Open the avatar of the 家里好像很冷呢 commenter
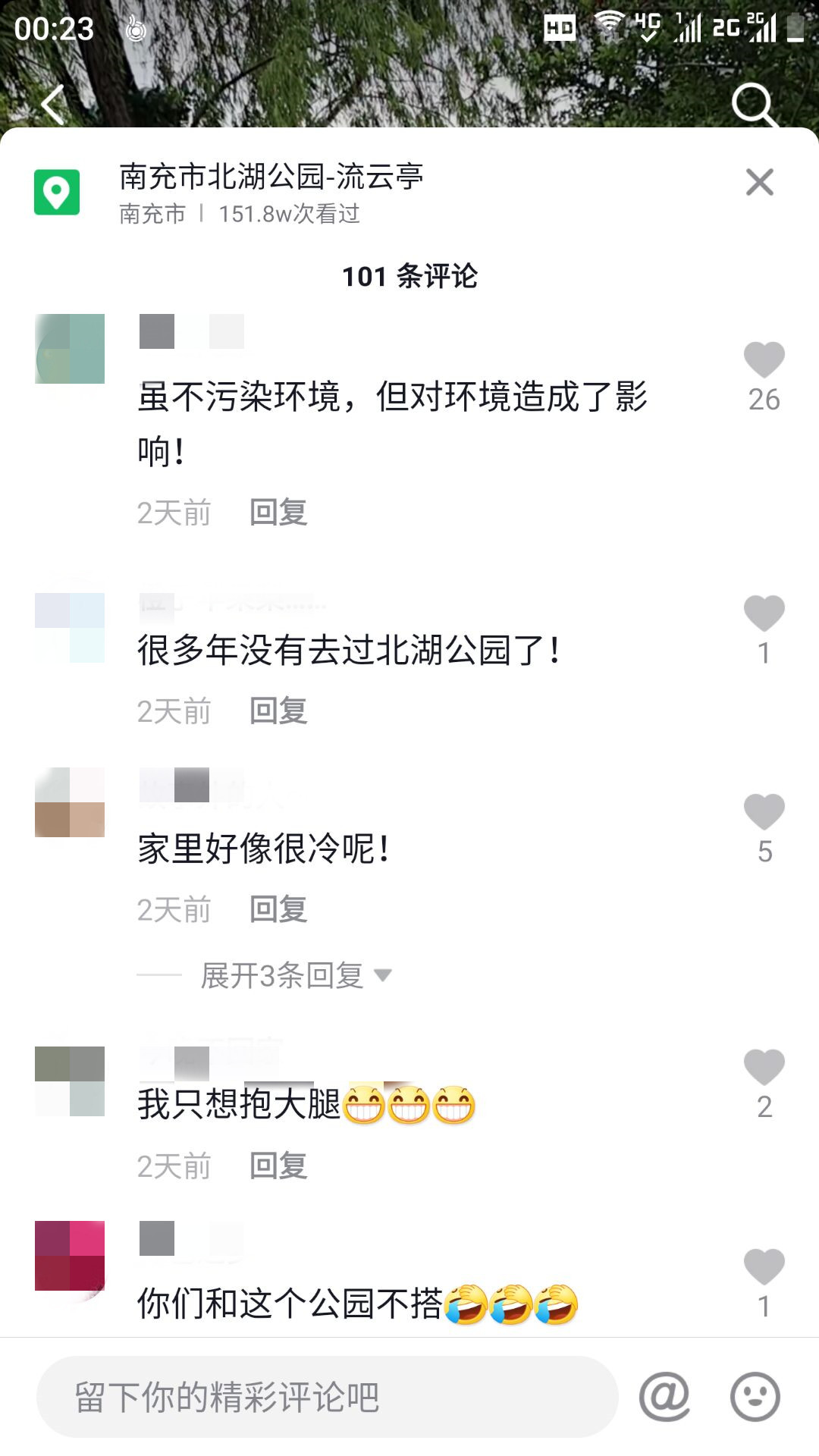Viewport: 819px width, 1456px height. coord(70,802)
